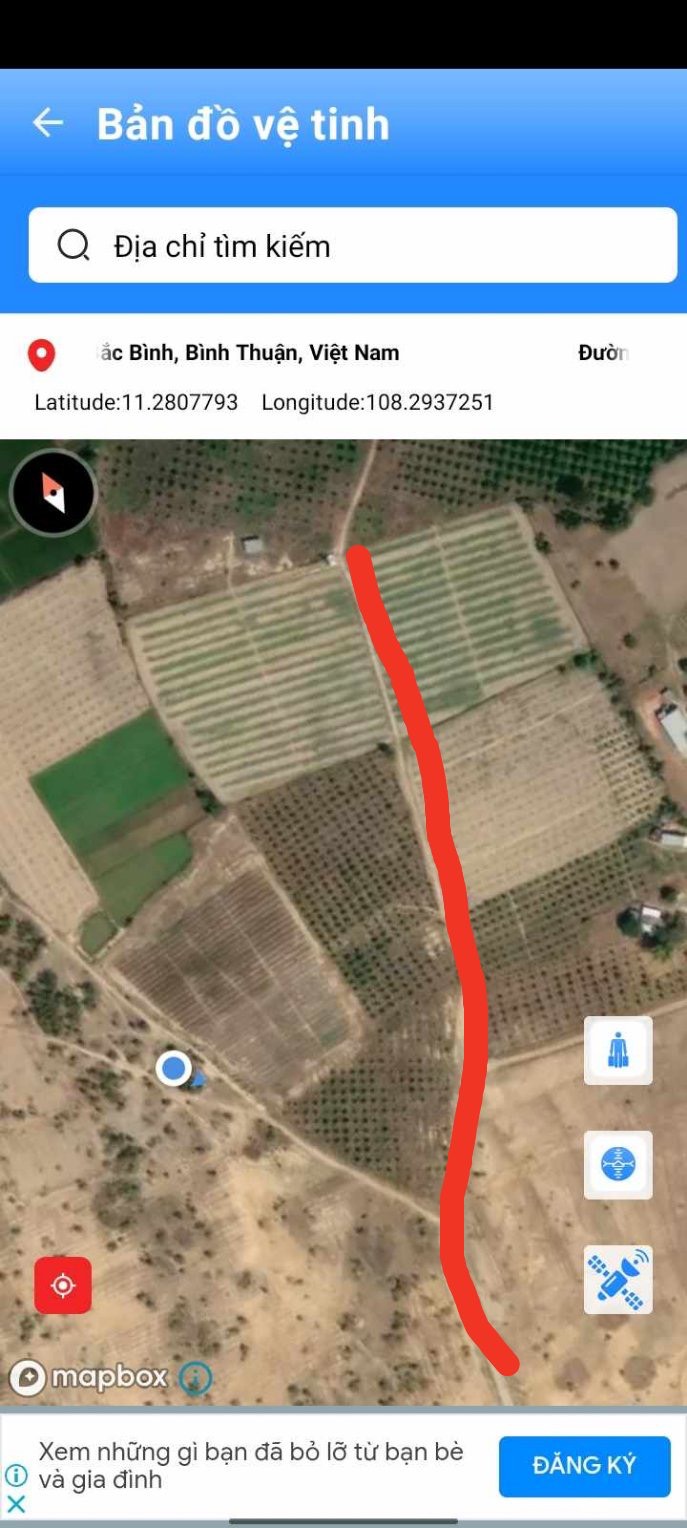Select the globe map mode button

[618, 1164]
